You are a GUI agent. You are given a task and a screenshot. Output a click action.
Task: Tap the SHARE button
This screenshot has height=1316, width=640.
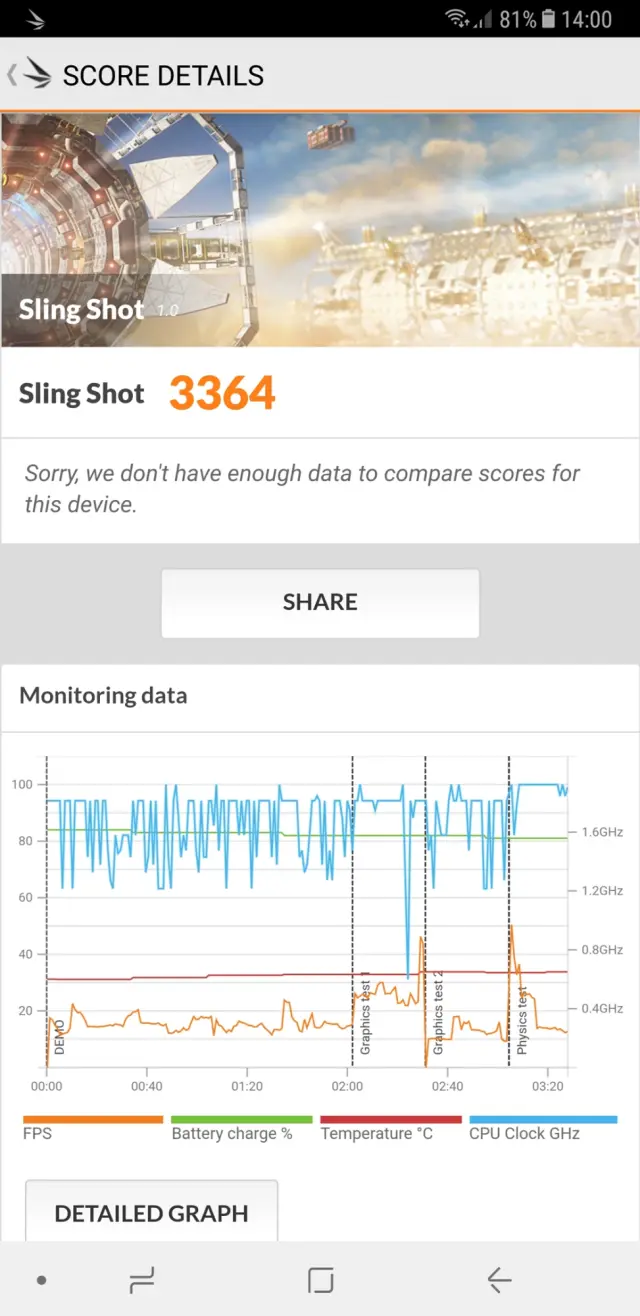pos(320,603)
